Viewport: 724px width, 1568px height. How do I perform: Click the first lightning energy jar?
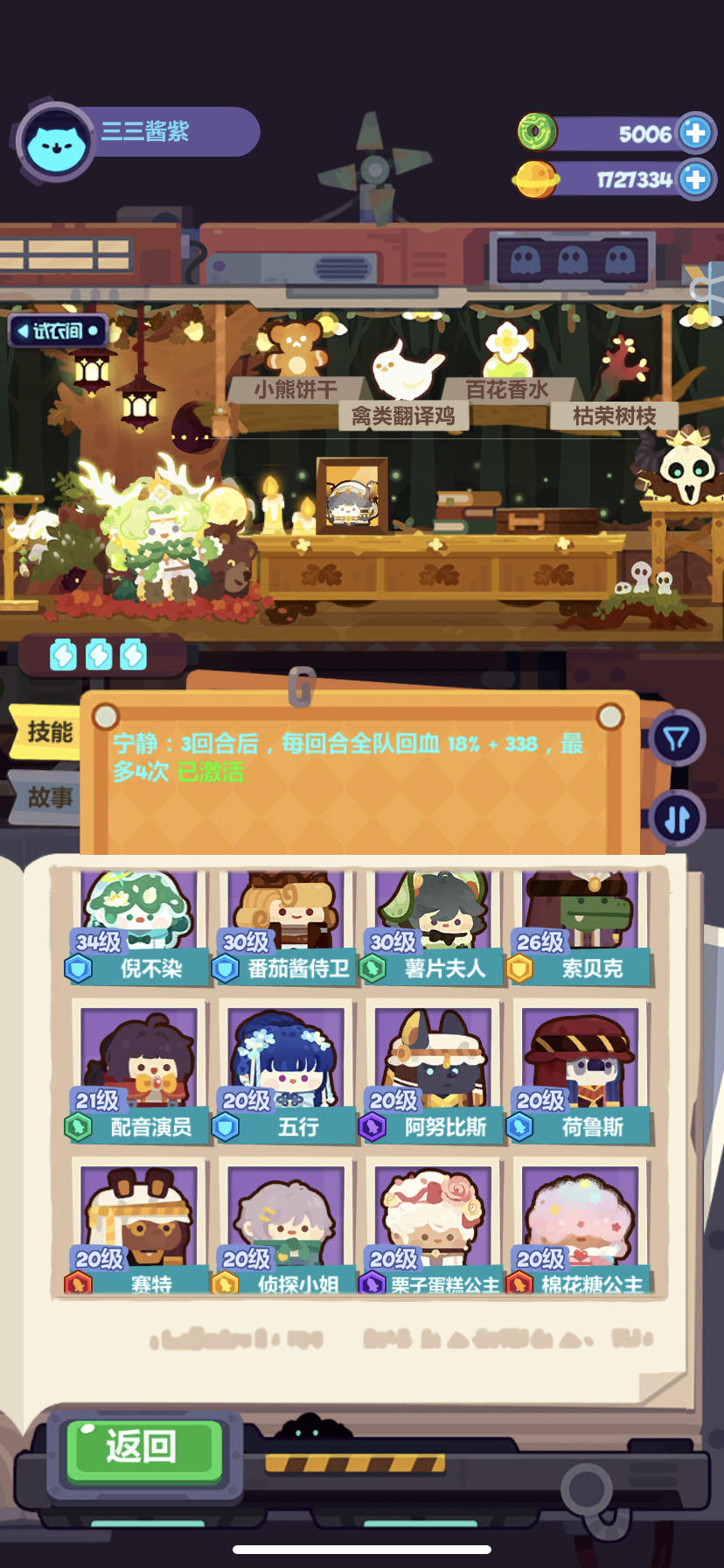pyautogui.click(x=61, y=653)
